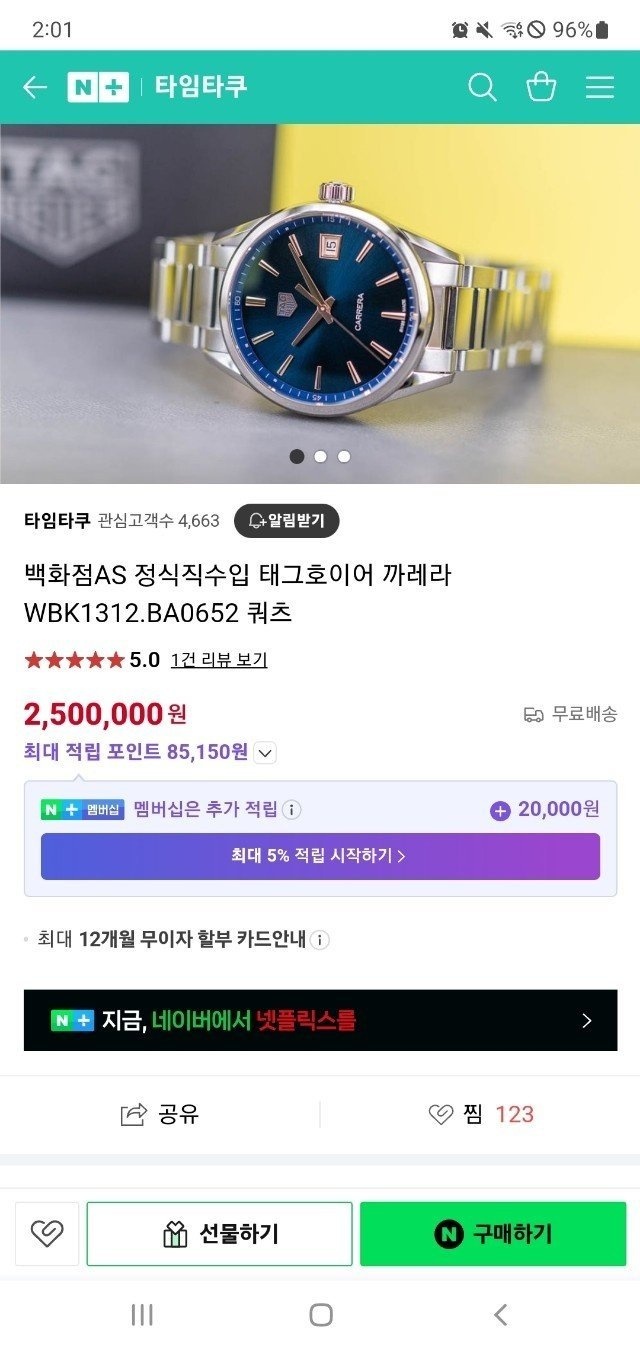
Task: Tap 최대 5% 적립 시작하기 button
Action: pyautogui.click(x=320, y=856)
